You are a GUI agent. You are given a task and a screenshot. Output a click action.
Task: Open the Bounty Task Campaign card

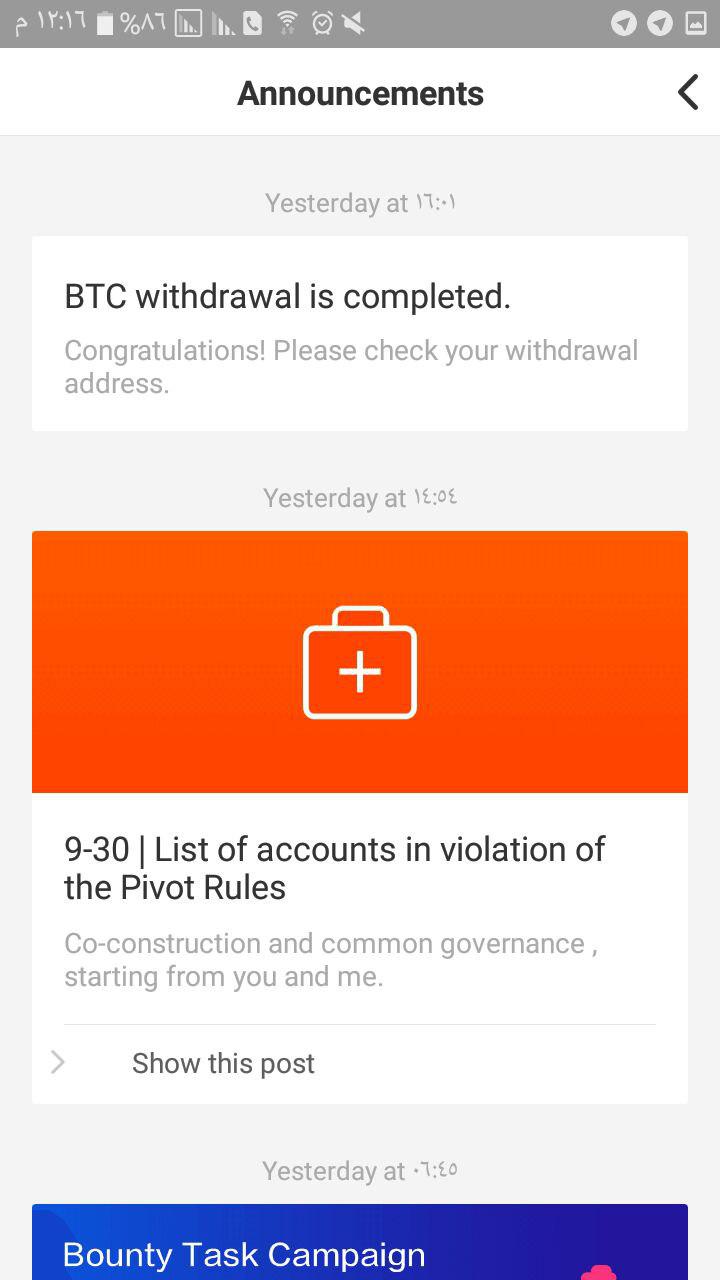coord(360,1242)
